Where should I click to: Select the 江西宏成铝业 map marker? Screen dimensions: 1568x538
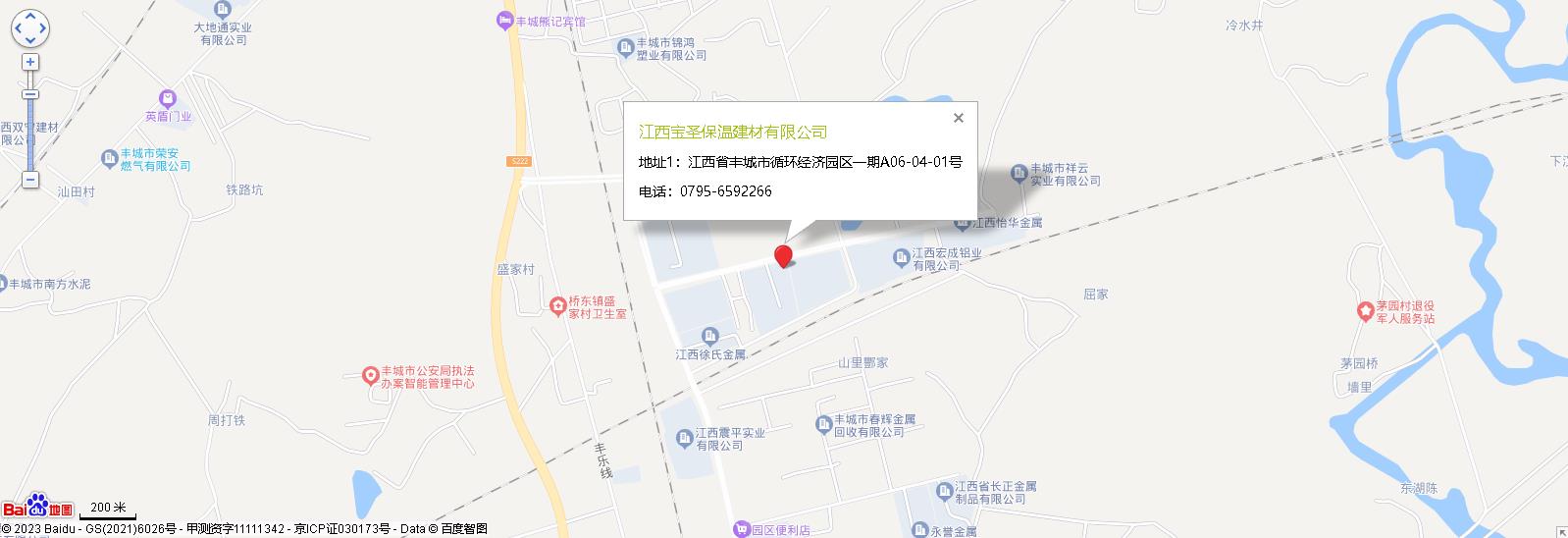click(x=901, y=257)
